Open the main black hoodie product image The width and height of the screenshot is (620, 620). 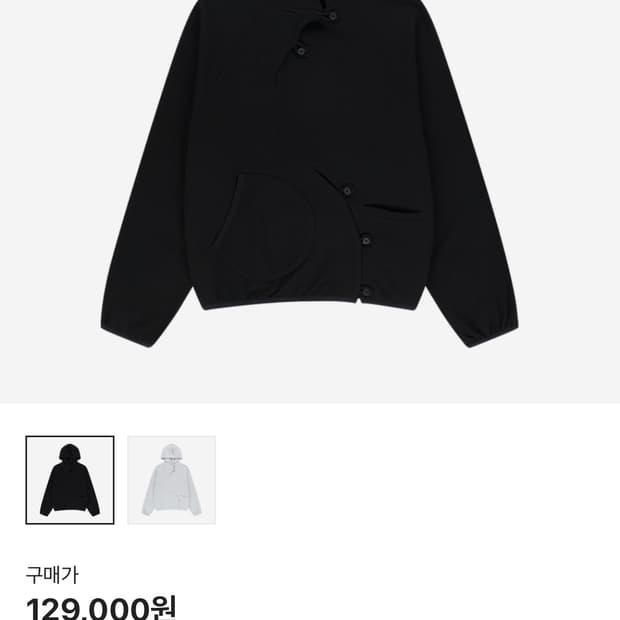pyautogui.click(x=310, y=201)
